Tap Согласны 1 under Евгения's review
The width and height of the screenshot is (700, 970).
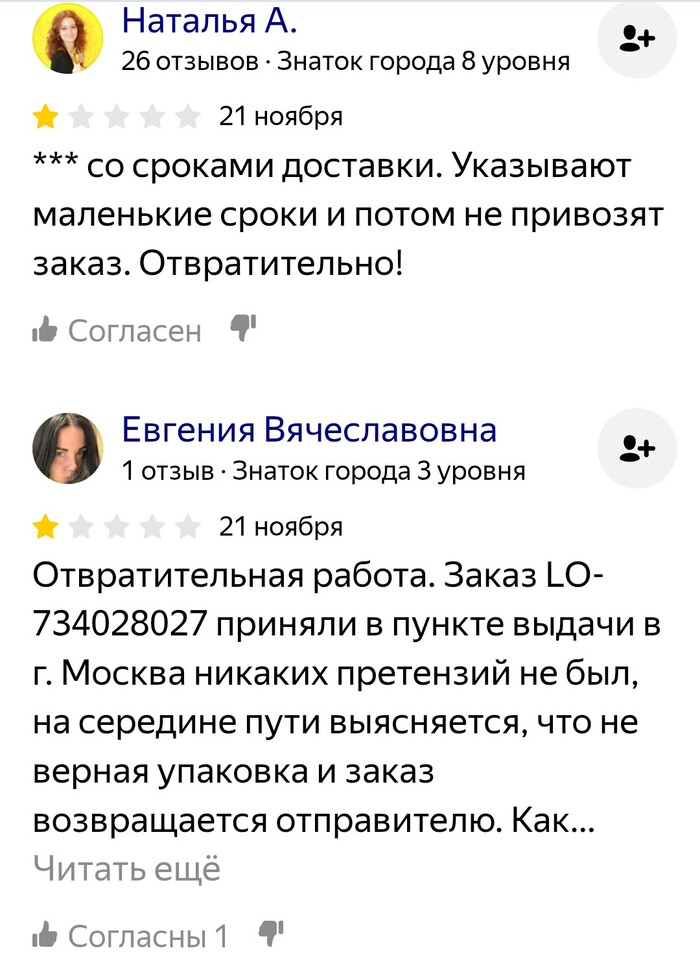pyautogui.click(x=131, y=935)
